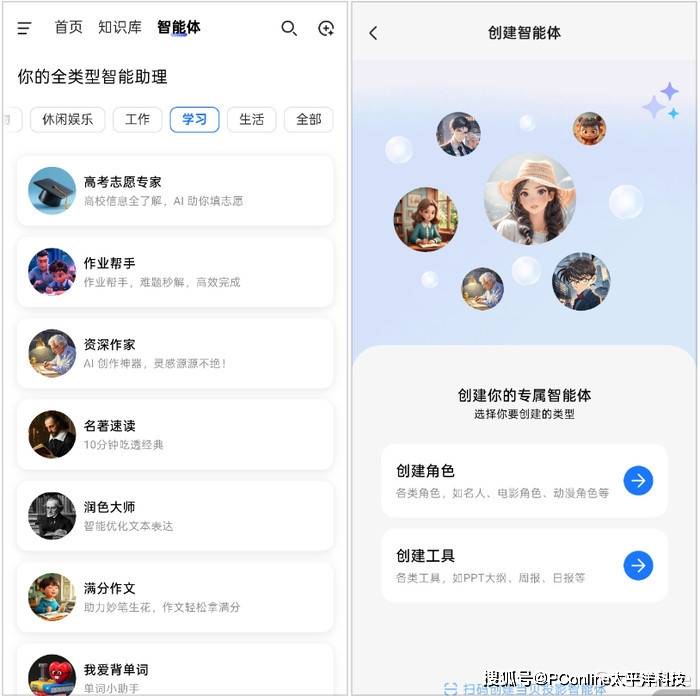Open the 作业帮手 agent

[x=175, y=271]
